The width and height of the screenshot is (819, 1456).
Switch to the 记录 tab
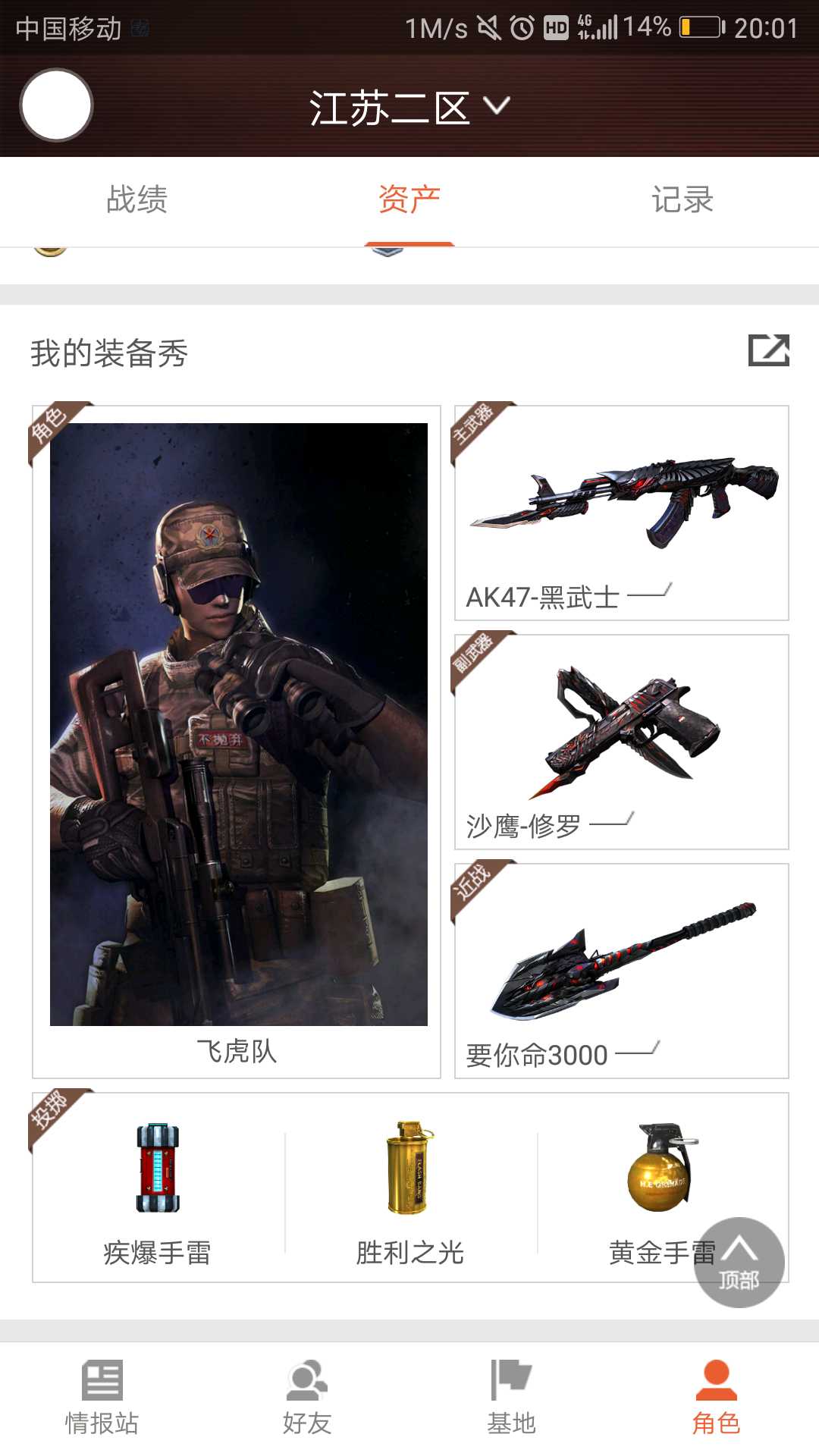(682, 200)
